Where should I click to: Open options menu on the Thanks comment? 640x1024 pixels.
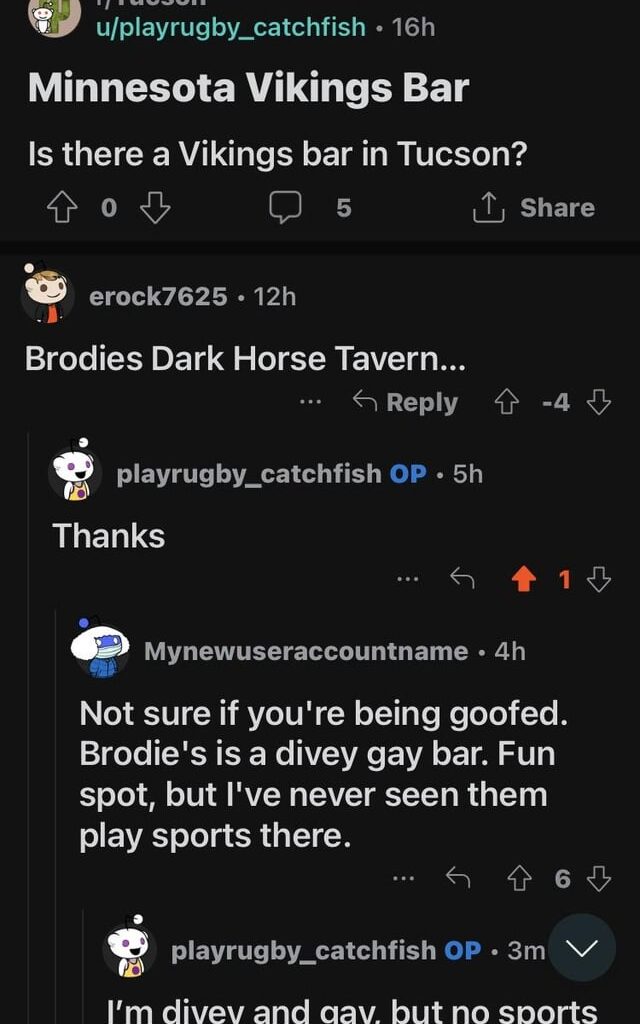coord(406,578)
